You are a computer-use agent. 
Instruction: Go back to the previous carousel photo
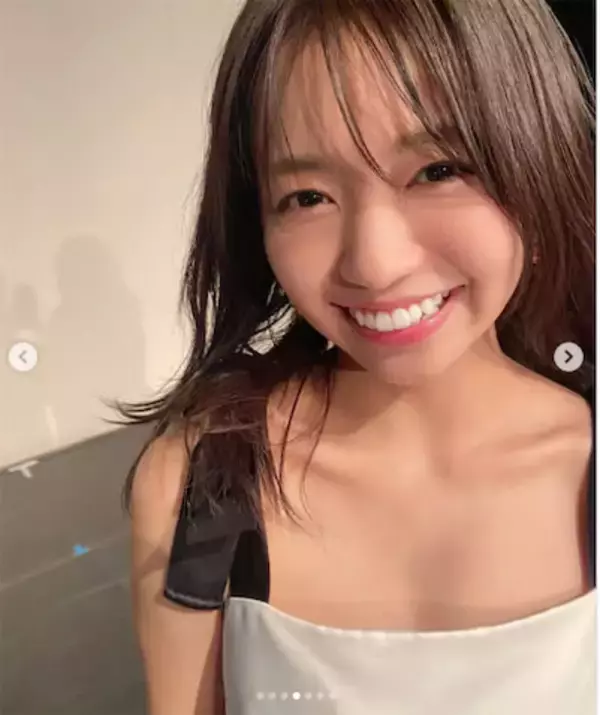pyautogui.click(x=23, y=356)
